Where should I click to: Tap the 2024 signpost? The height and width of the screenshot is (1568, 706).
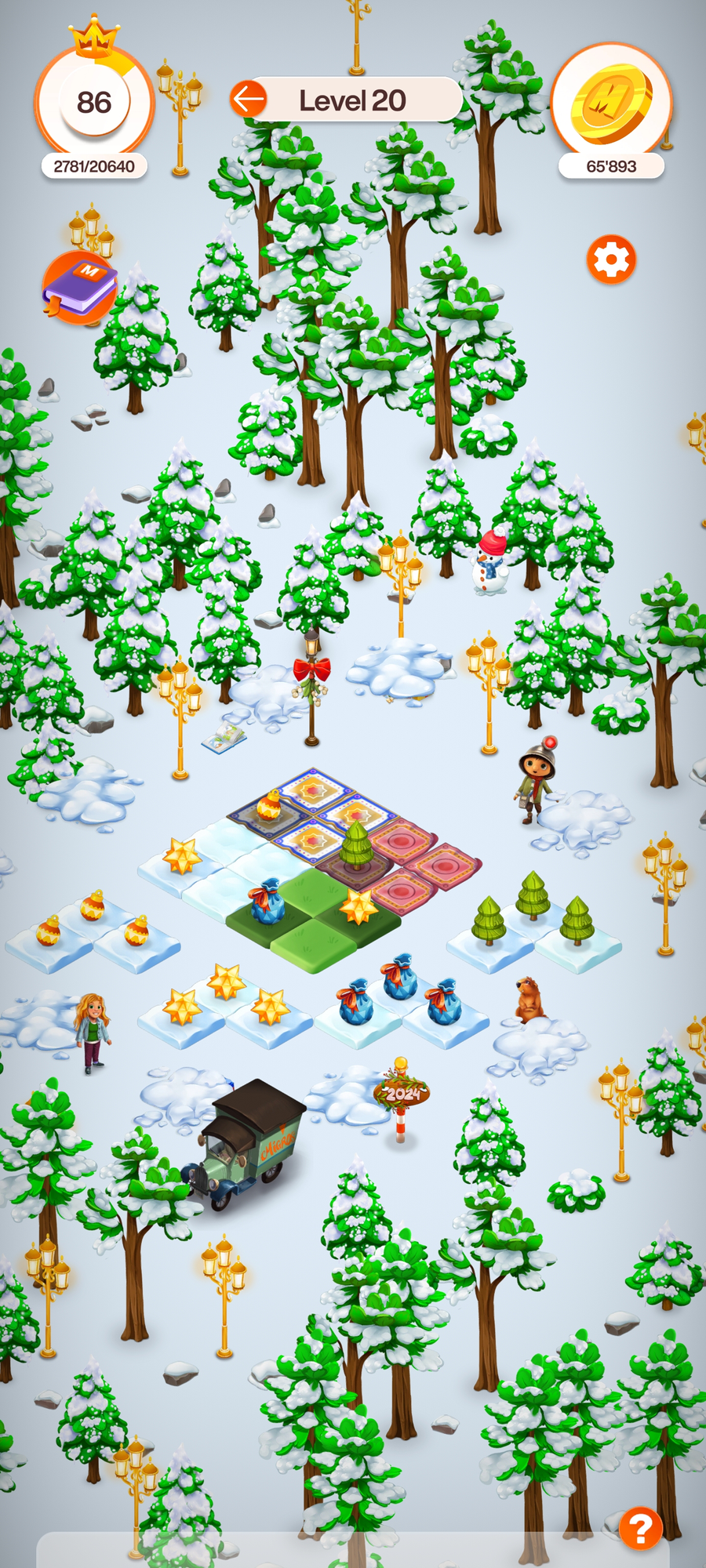401,1094
